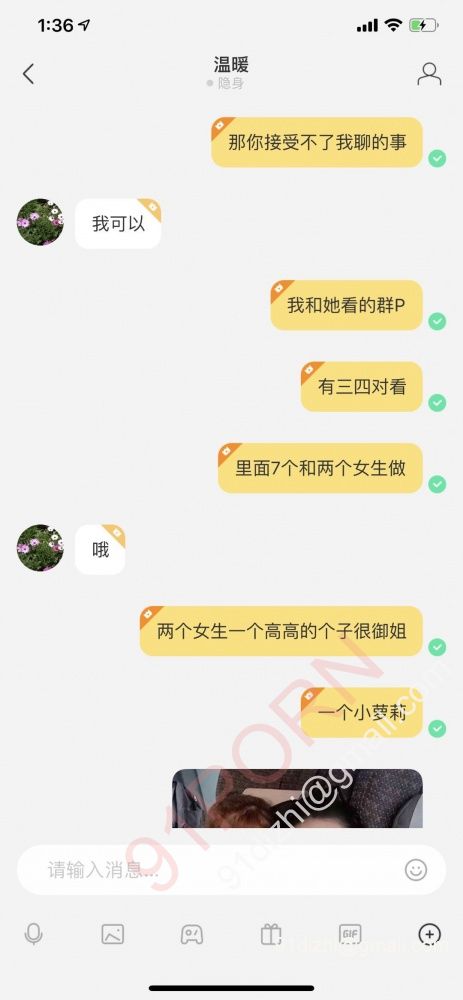
Task: Send a picture from the gallery
Action: (x=113, y=934)
